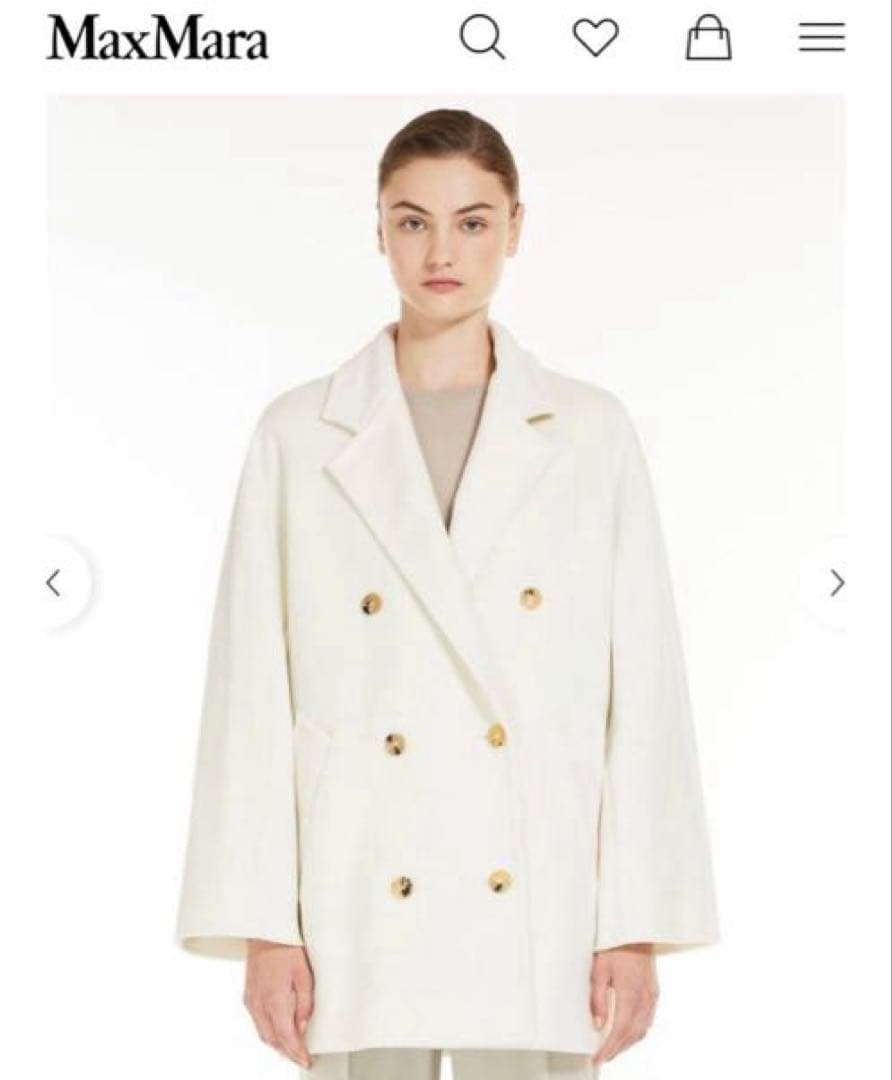The width and height of the screenshot is (892, 1080).
Task: Go to the MaxMara home page
Action: click(157, 40)
